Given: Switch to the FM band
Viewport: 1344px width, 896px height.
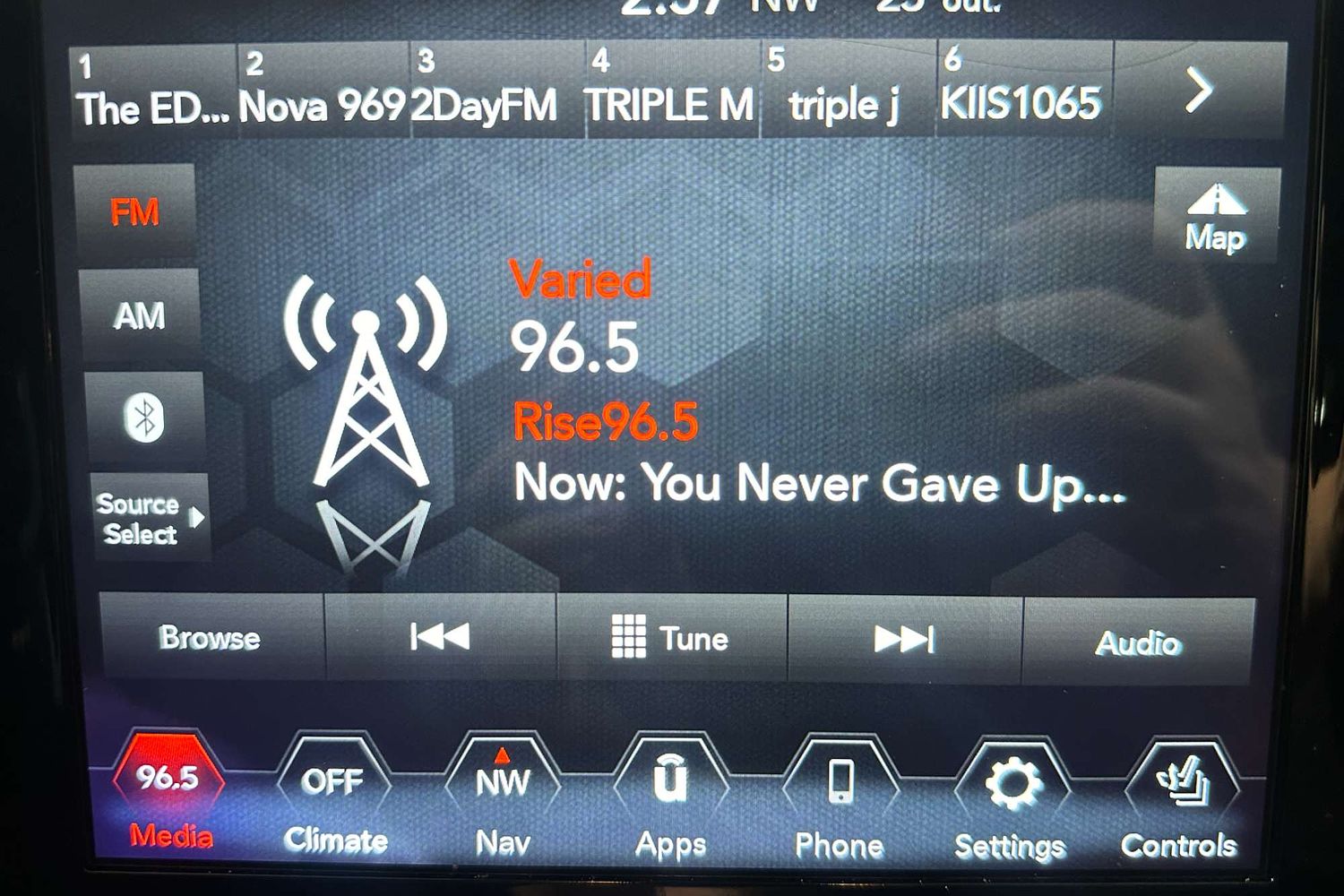Looking at the screenshot, I should (x=135, y=213).
